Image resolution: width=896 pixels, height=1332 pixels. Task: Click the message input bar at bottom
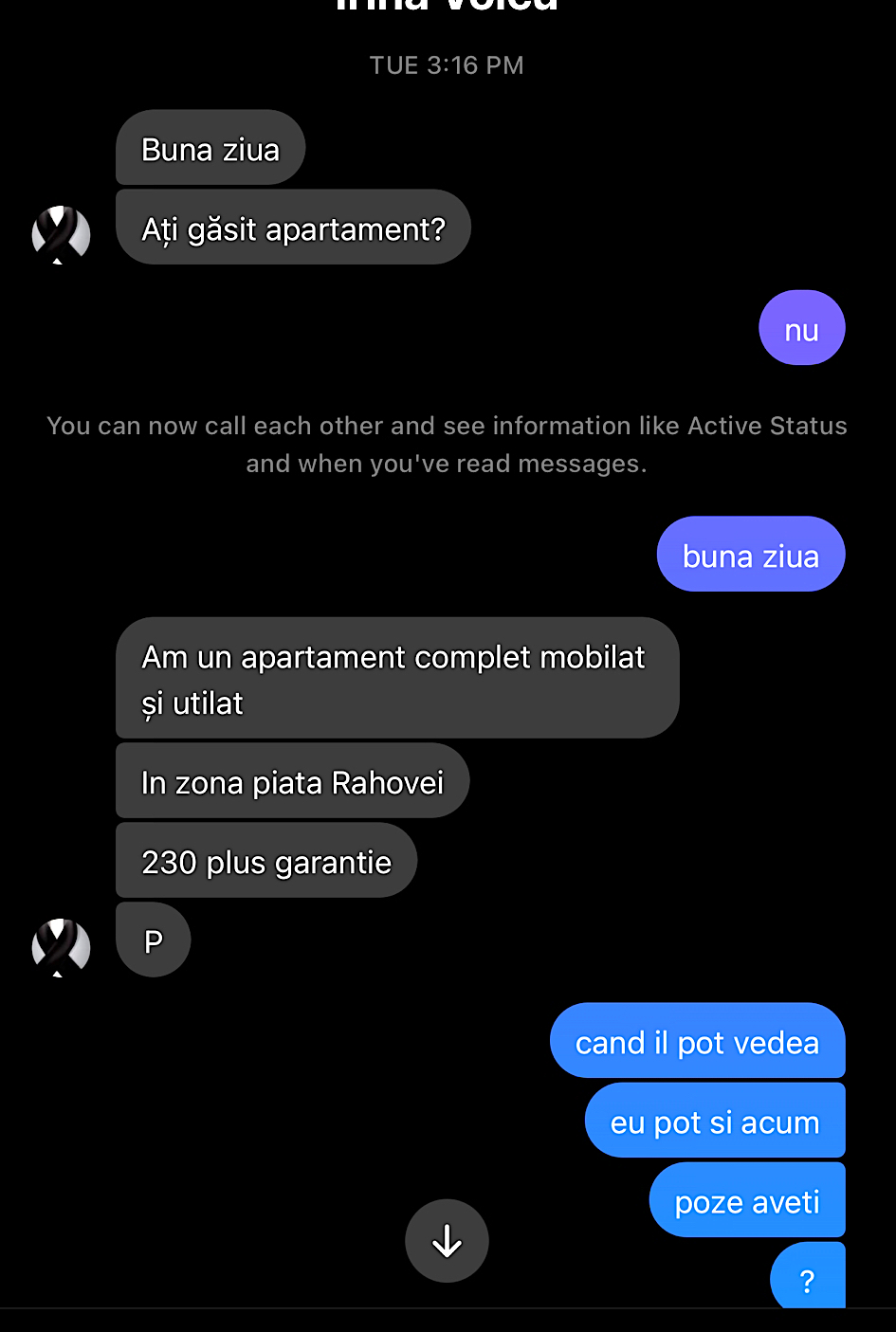point(447,1322)
